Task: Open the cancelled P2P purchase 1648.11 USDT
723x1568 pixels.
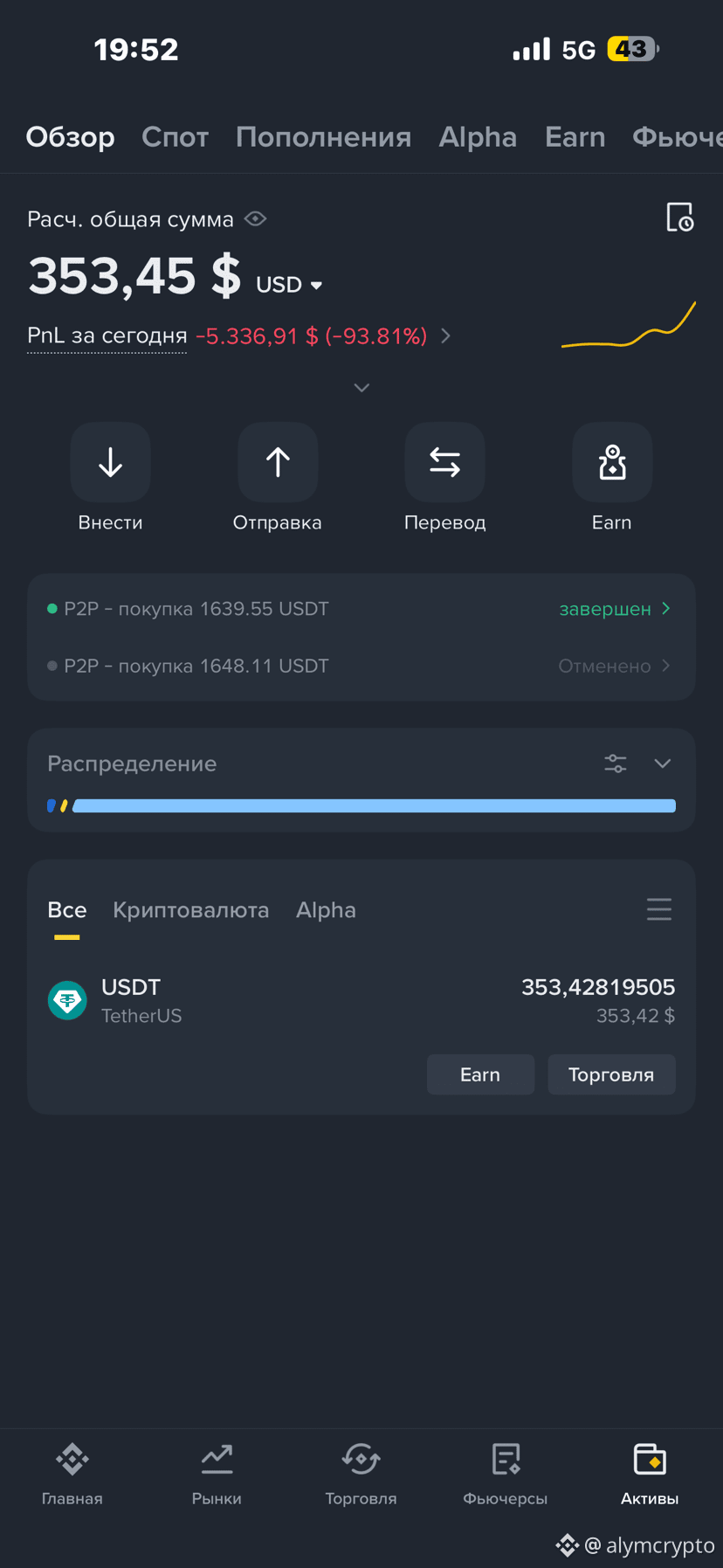Action: pyautogui.click(x=361, y=667)
